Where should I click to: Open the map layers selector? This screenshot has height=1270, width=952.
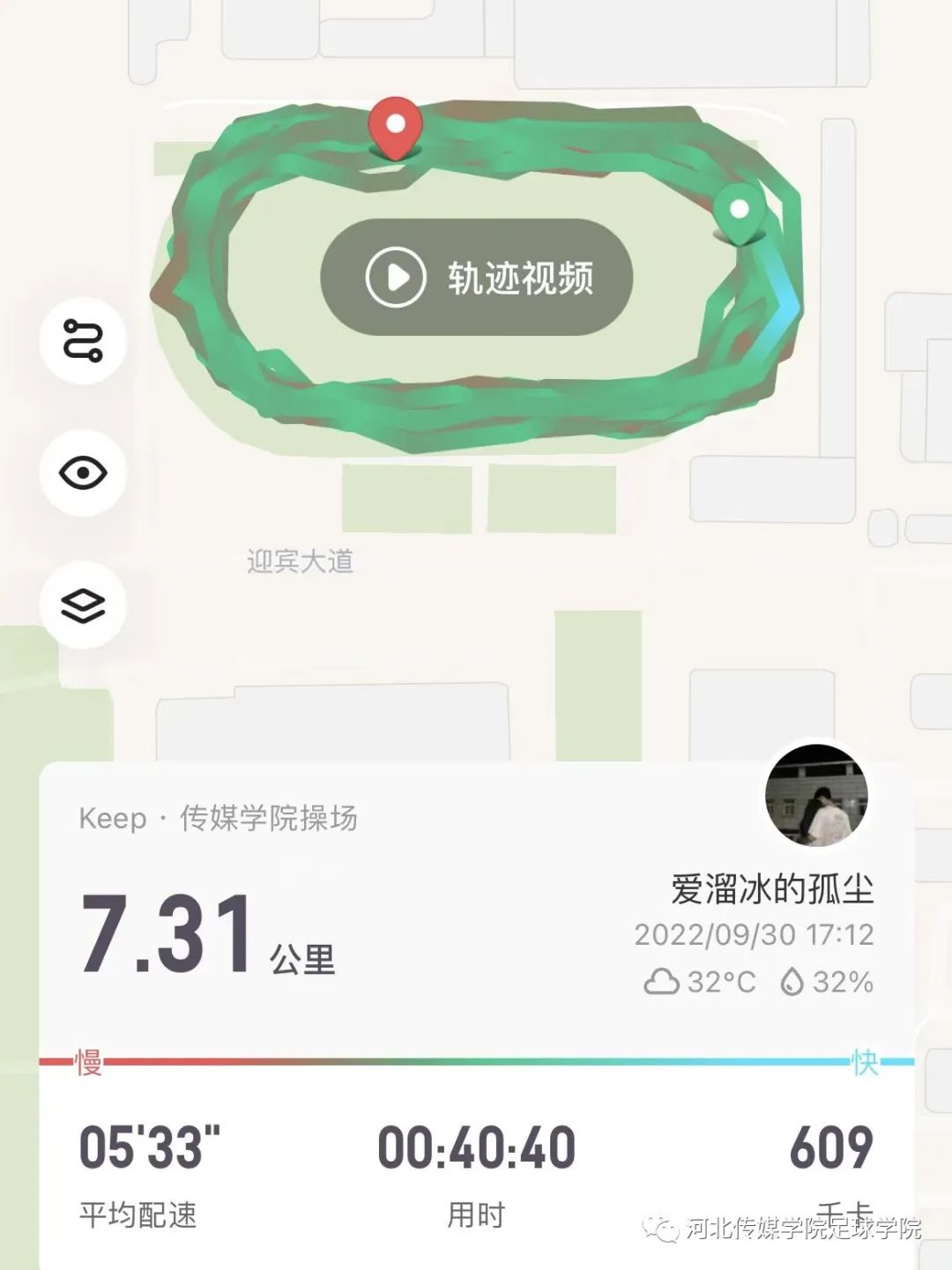coord(83,605)
